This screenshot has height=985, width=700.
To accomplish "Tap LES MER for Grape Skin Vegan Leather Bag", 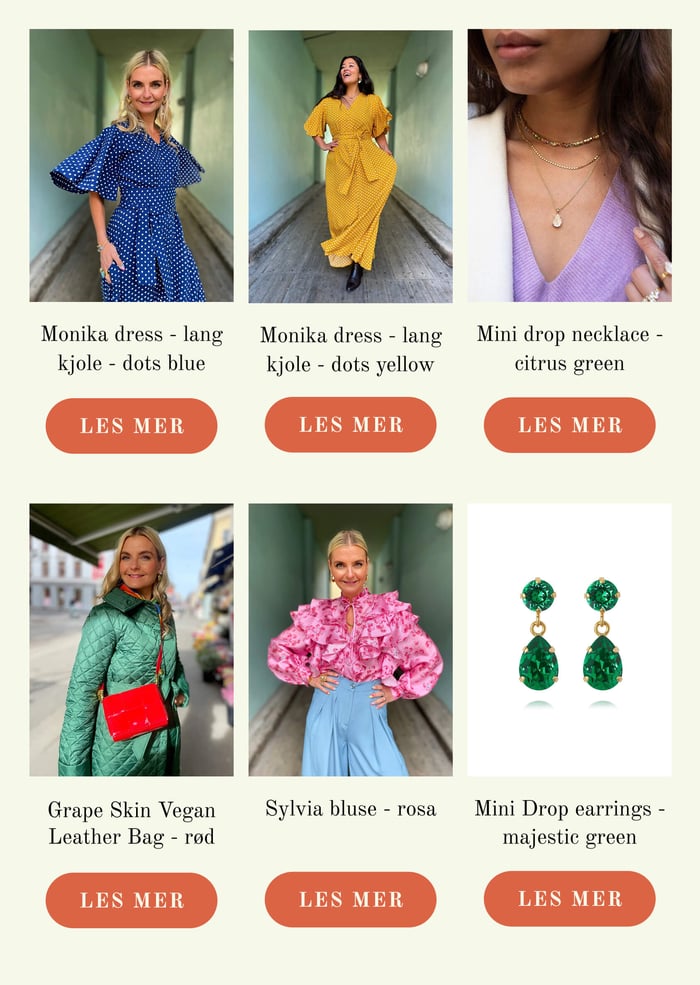I will coord(131,900).
